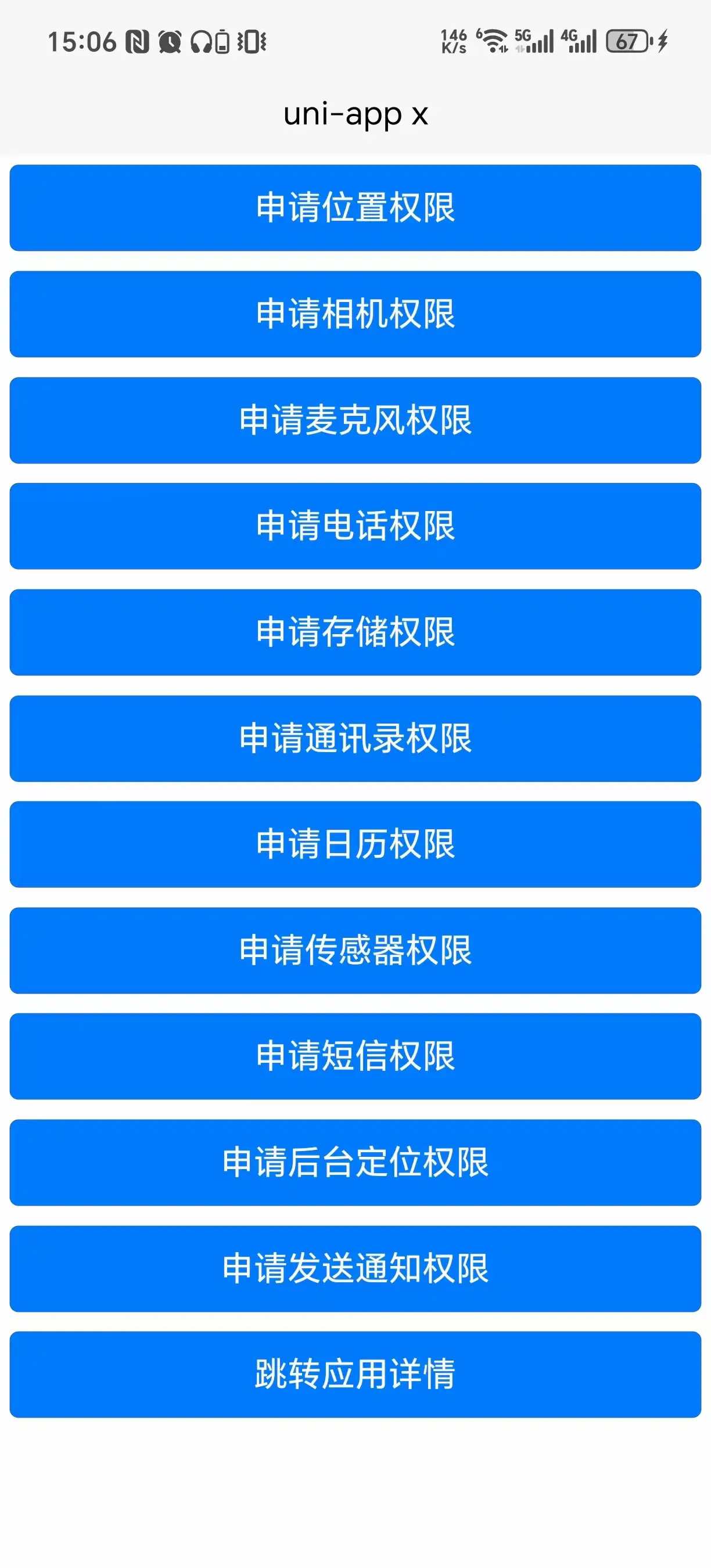The image size is (711, 1568).
Task: Request camera permission via 申请相机权限
Action: (x=355, y=314)
